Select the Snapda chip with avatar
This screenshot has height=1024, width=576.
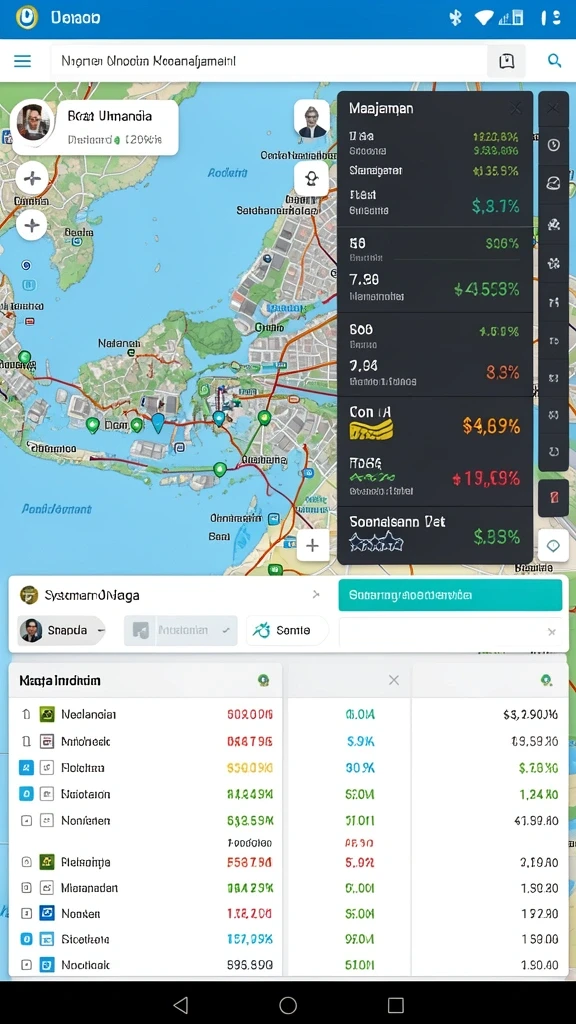[x=61, y=630]
